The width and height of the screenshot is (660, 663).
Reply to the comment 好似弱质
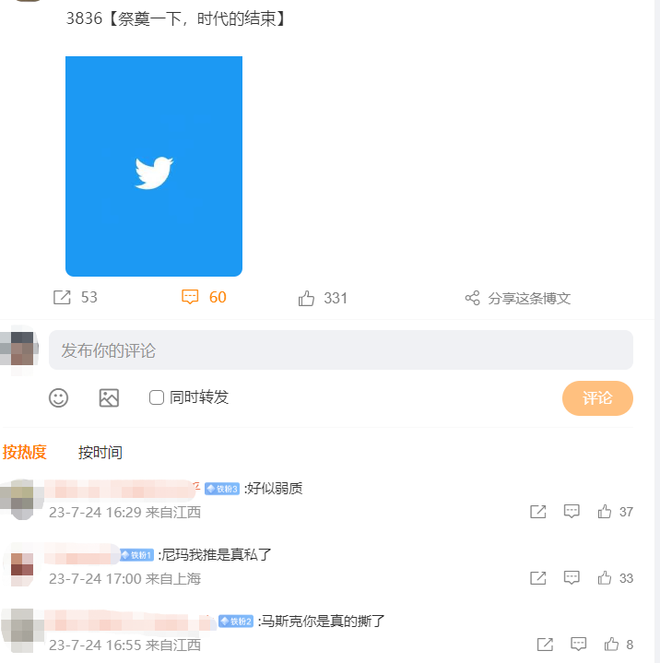[x=572, y=512]
